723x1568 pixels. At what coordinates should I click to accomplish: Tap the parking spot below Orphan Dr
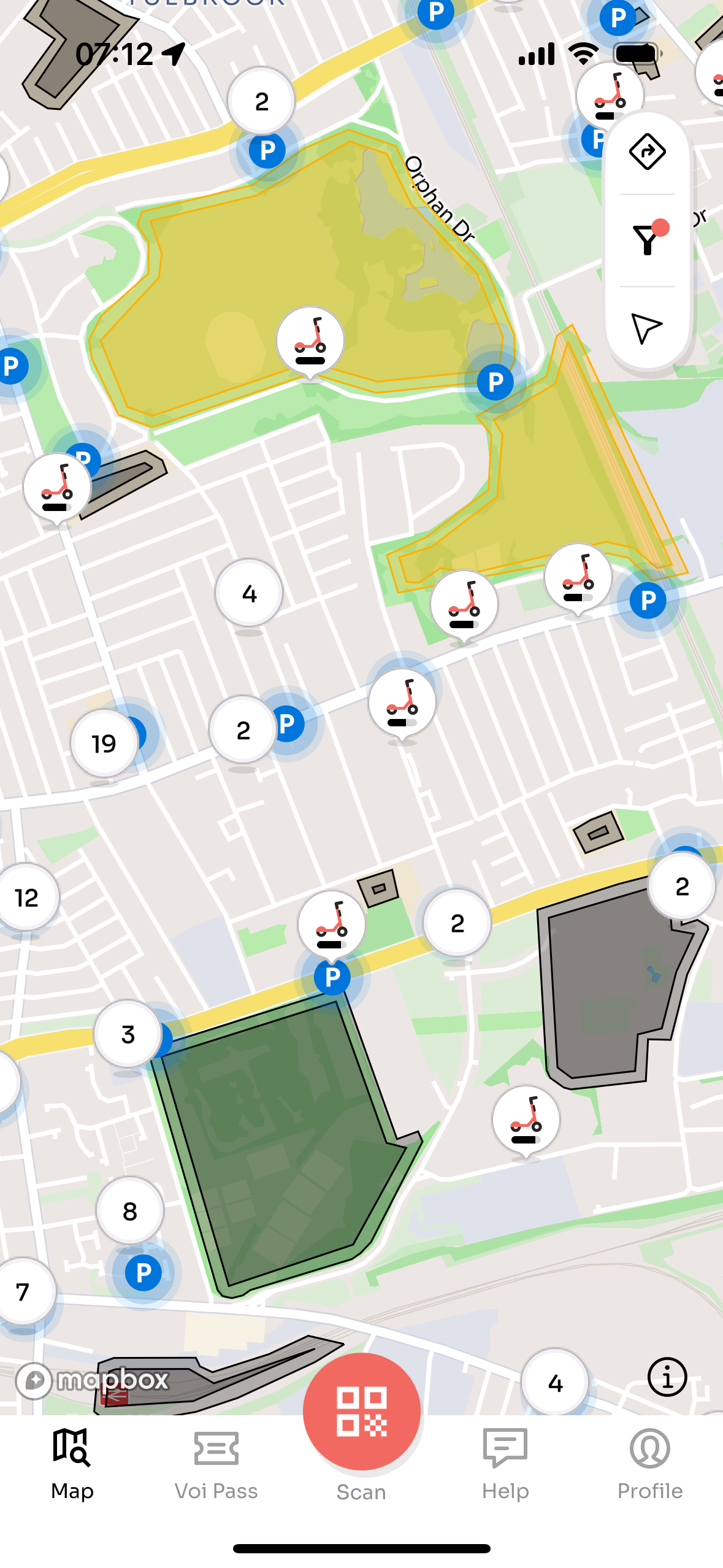pyautogui.click(x=495, y=382)
